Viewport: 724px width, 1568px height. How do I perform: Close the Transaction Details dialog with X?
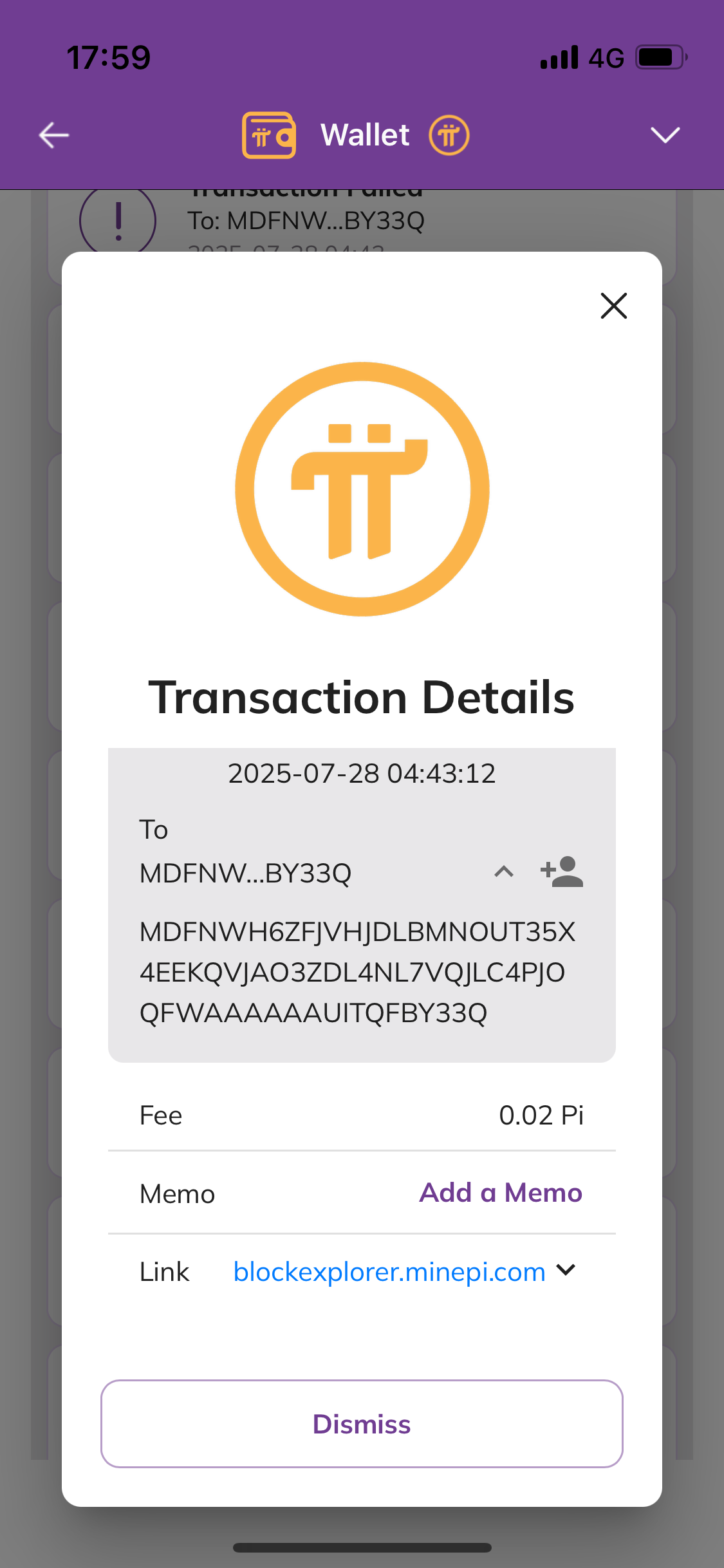pyautogui.click(x=613, y=306)
